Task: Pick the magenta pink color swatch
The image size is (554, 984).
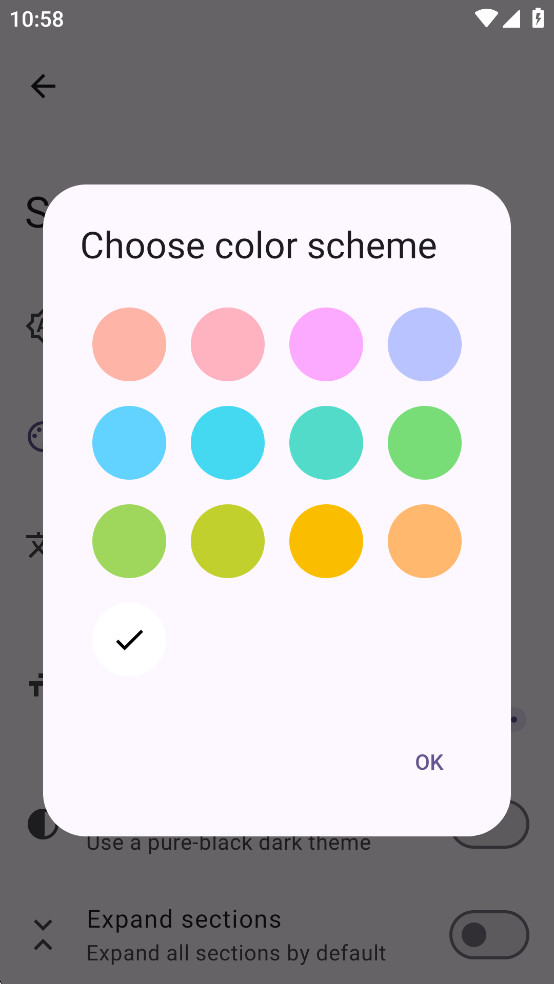Action: [326, 344]
